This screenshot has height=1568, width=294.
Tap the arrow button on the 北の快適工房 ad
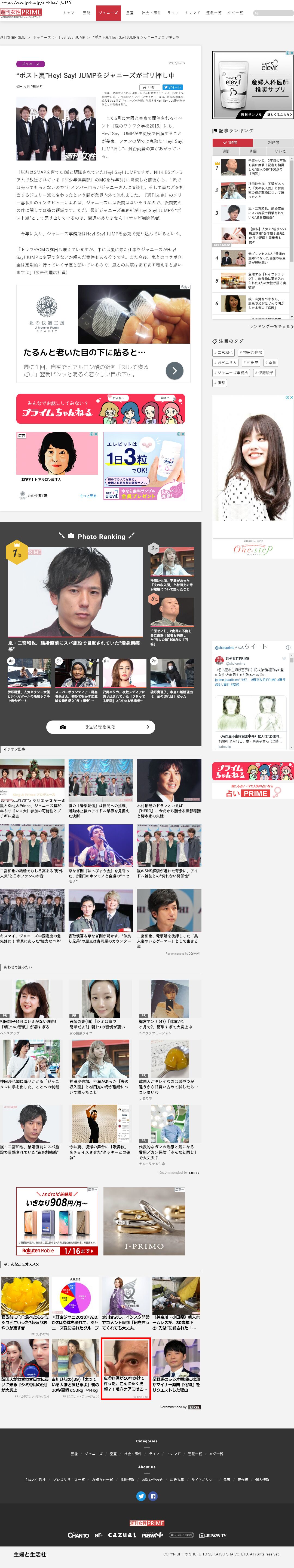click(x=174, y=371)
